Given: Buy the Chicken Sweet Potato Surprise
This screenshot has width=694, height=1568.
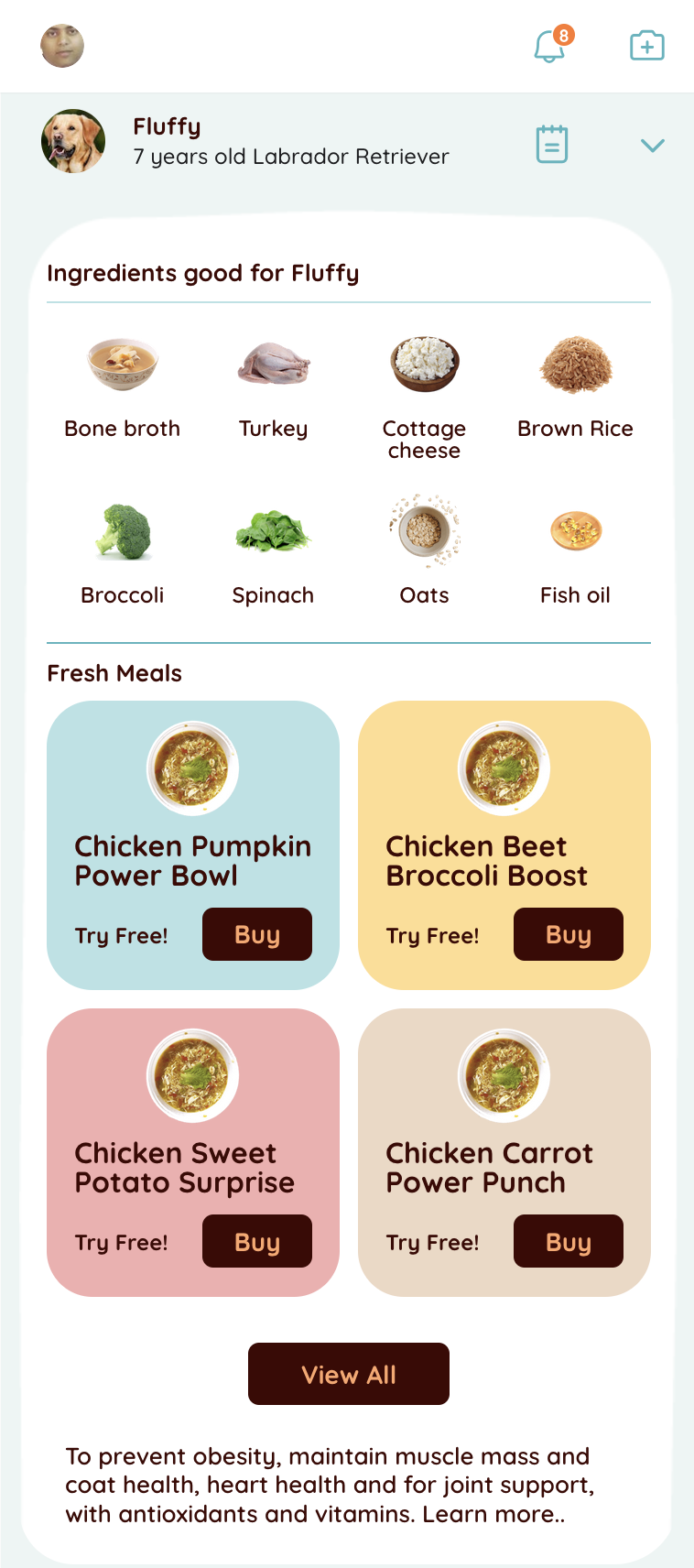Looking at the screenshot, I should point(257,1241).
